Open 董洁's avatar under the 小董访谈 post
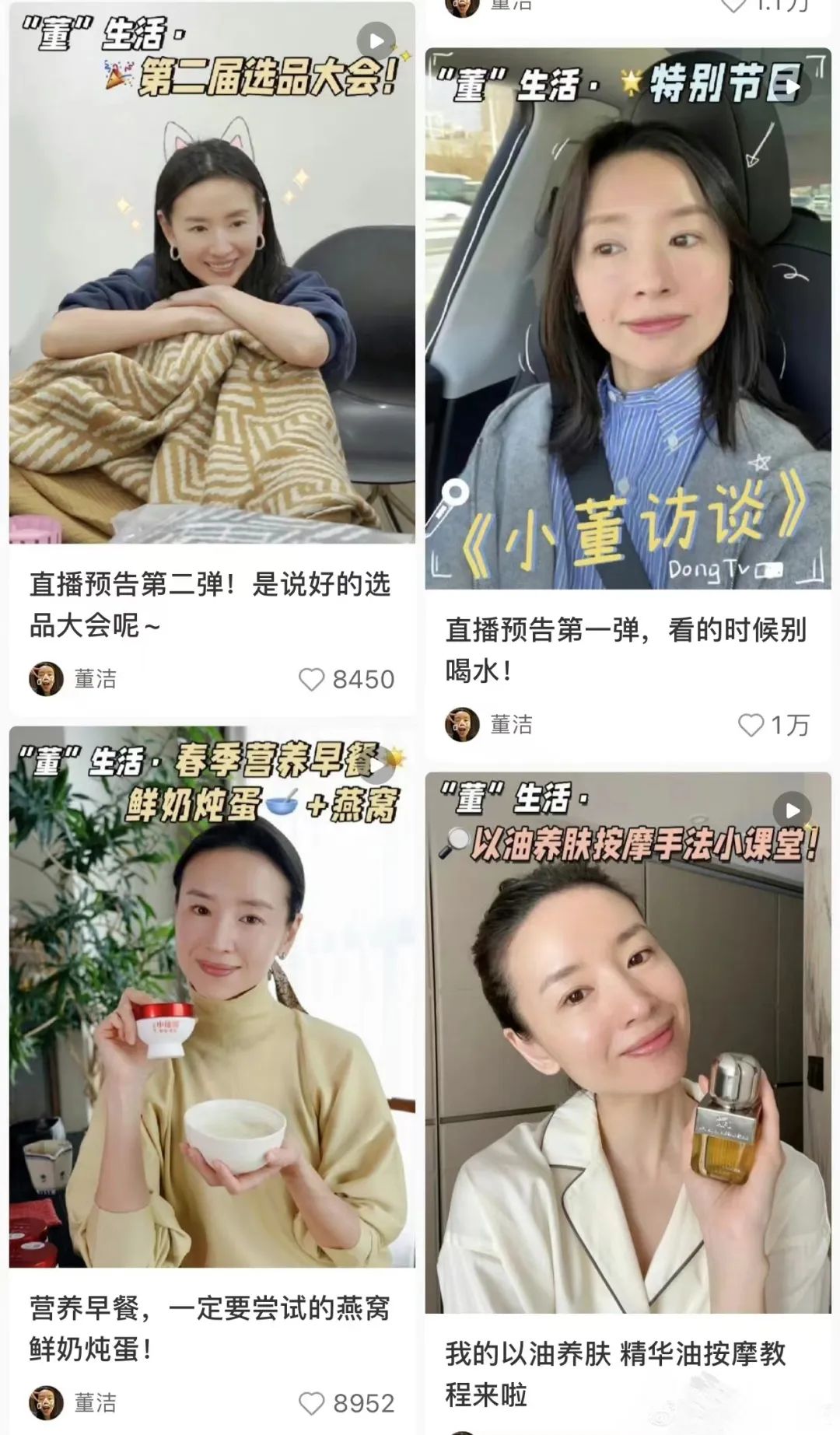This screenshot has height=1435, width=840. [x=460, y=726]
